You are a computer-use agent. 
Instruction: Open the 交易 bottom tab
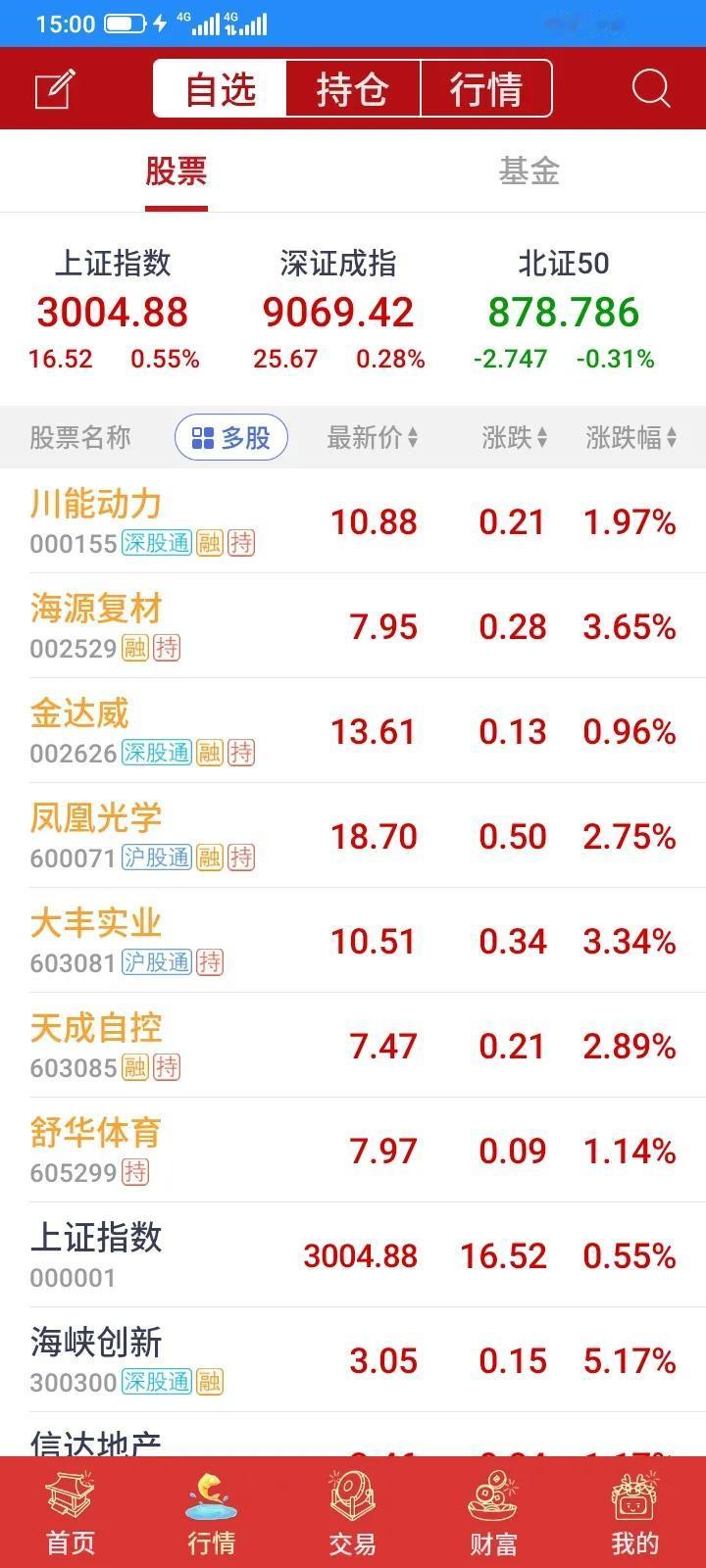pyautogui.click(x=353, y=1513)
